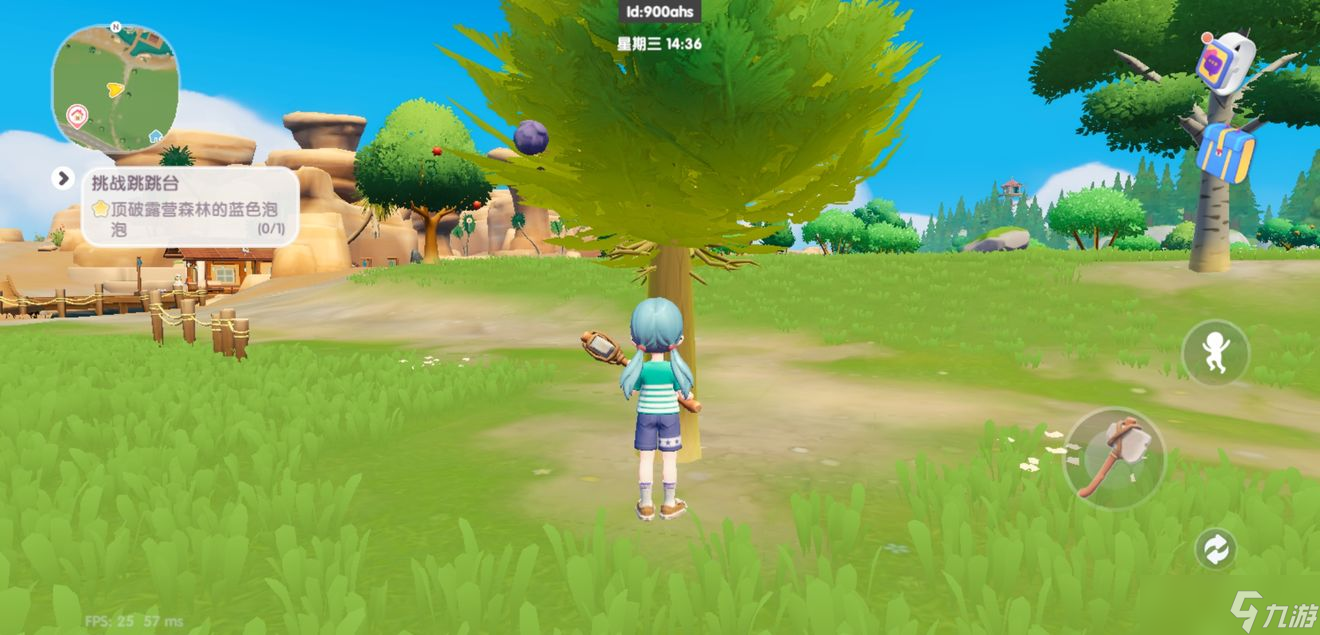Tap the jump action button
The width and height of the screenshot is (1320, 635).
coord(1215,353)
